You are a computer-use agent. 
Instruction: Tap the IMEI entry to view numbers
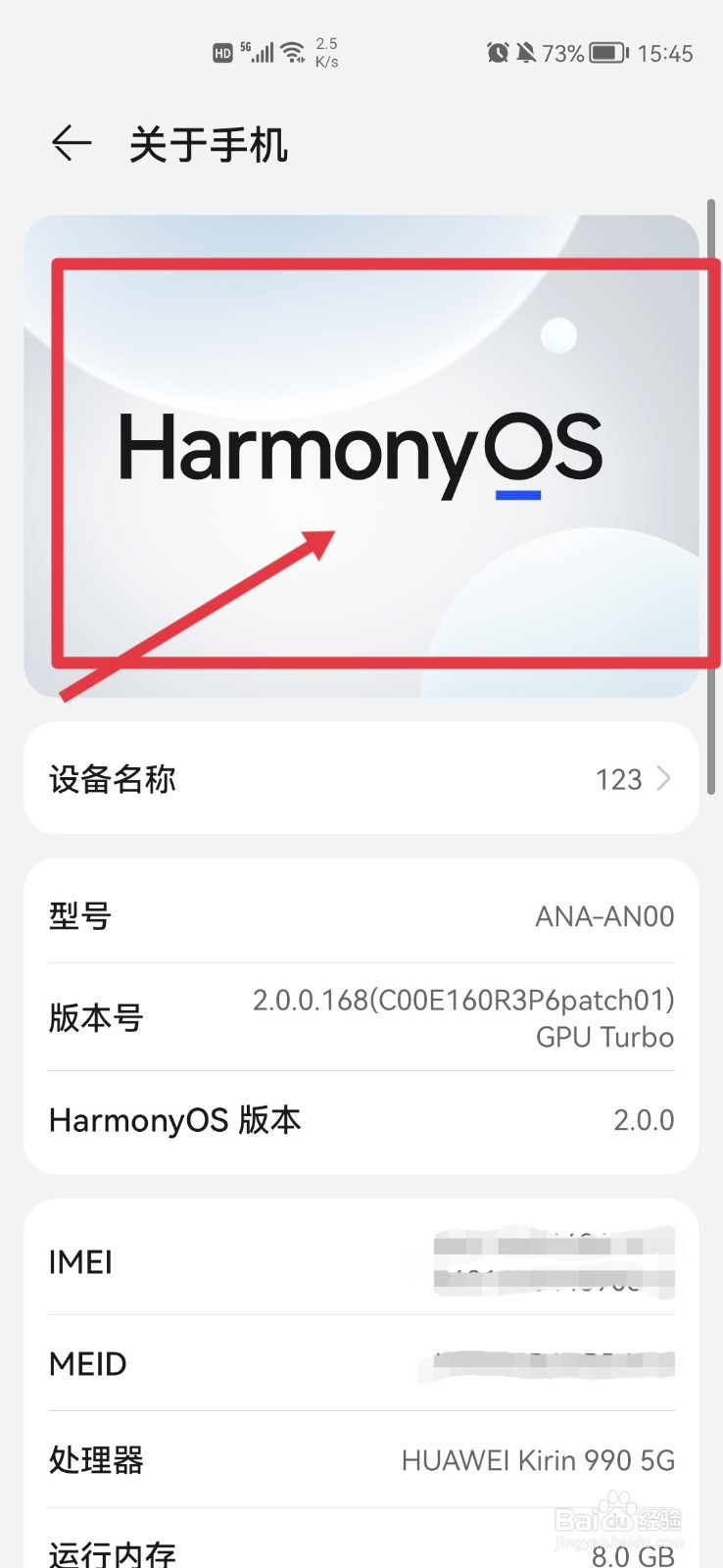coord(361,1264)
